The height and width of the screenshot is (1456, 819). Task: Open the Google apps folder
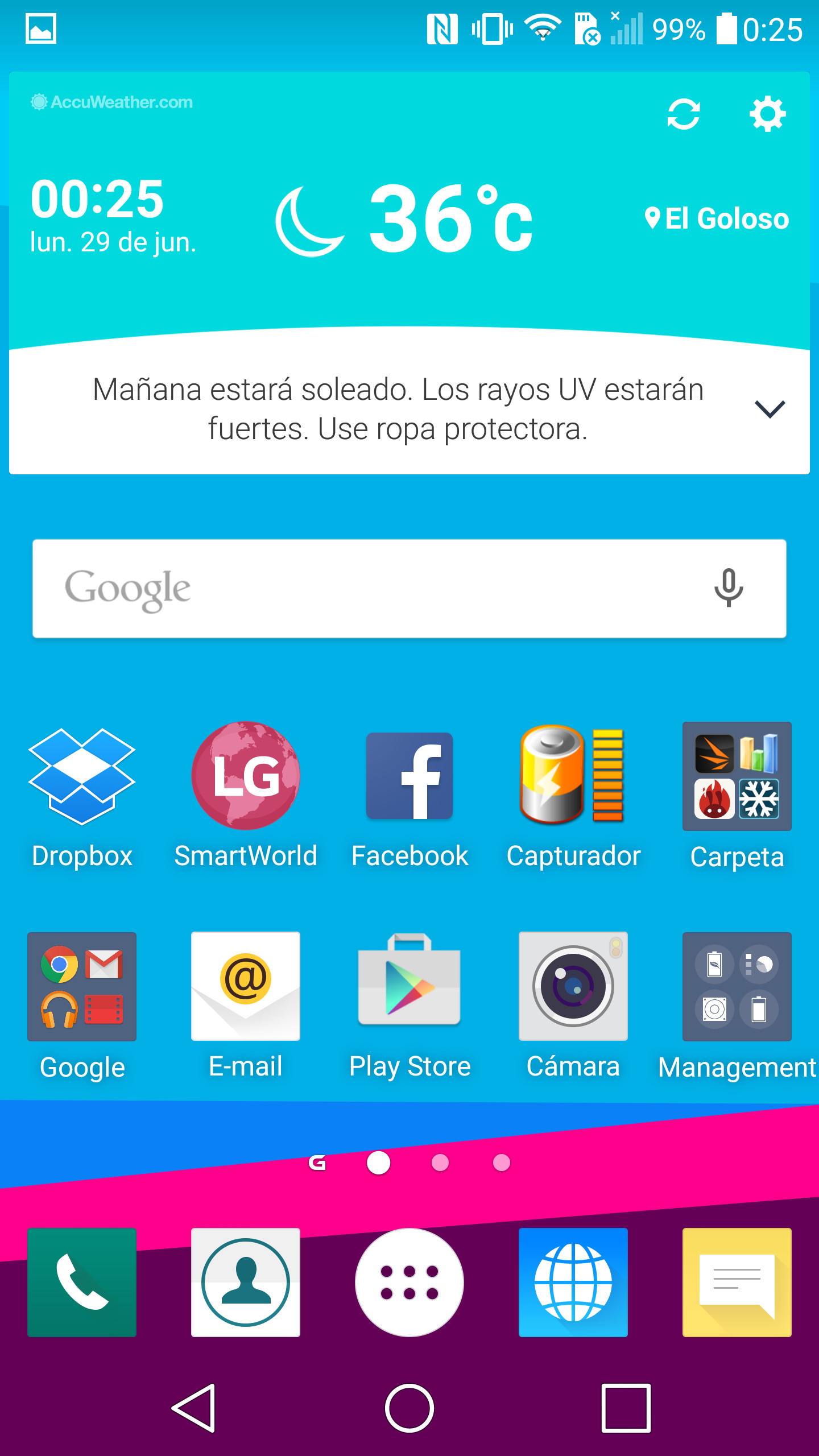click(x=82, y=987)
